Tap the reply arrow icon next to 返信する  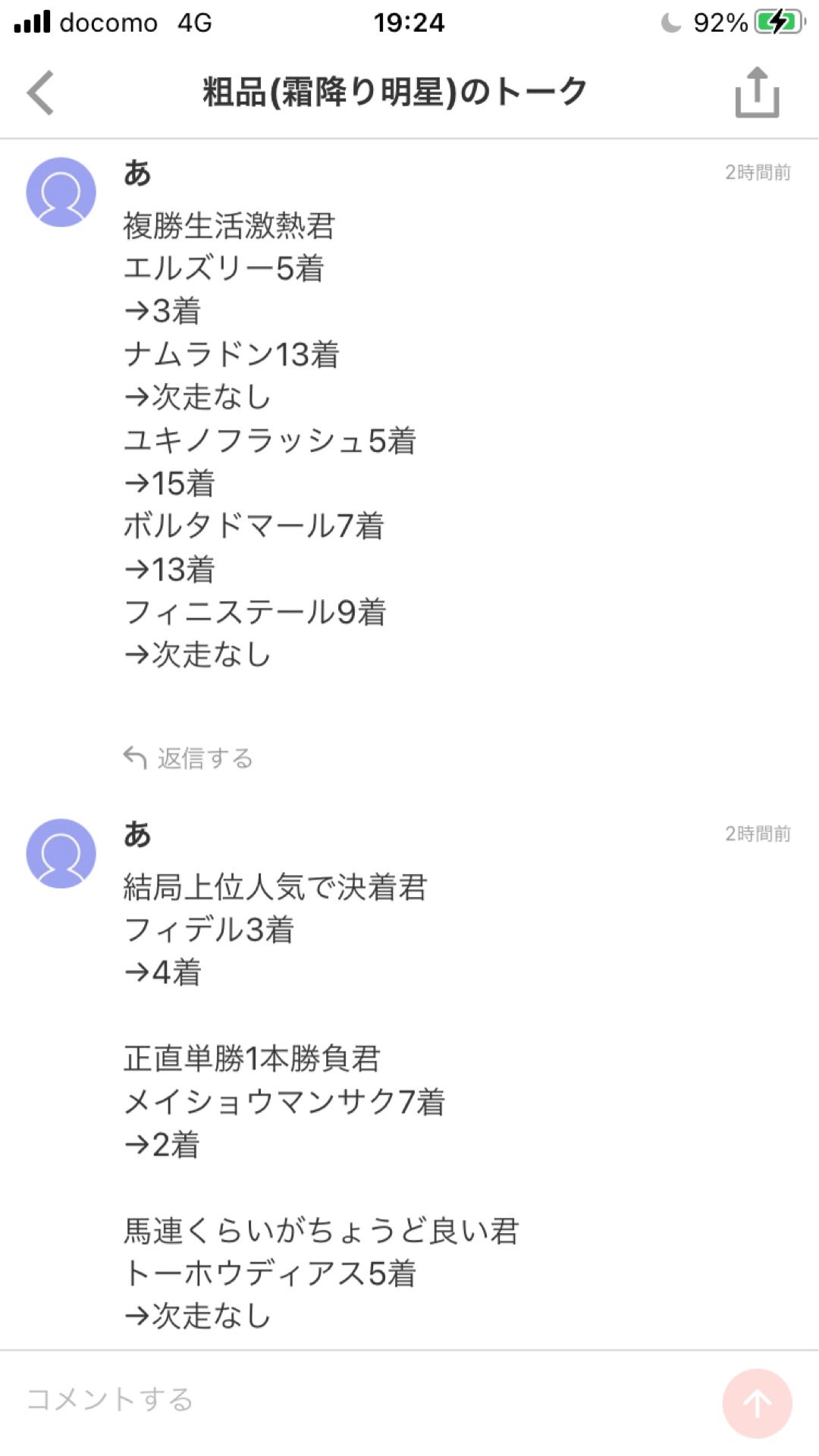point(134,756)
